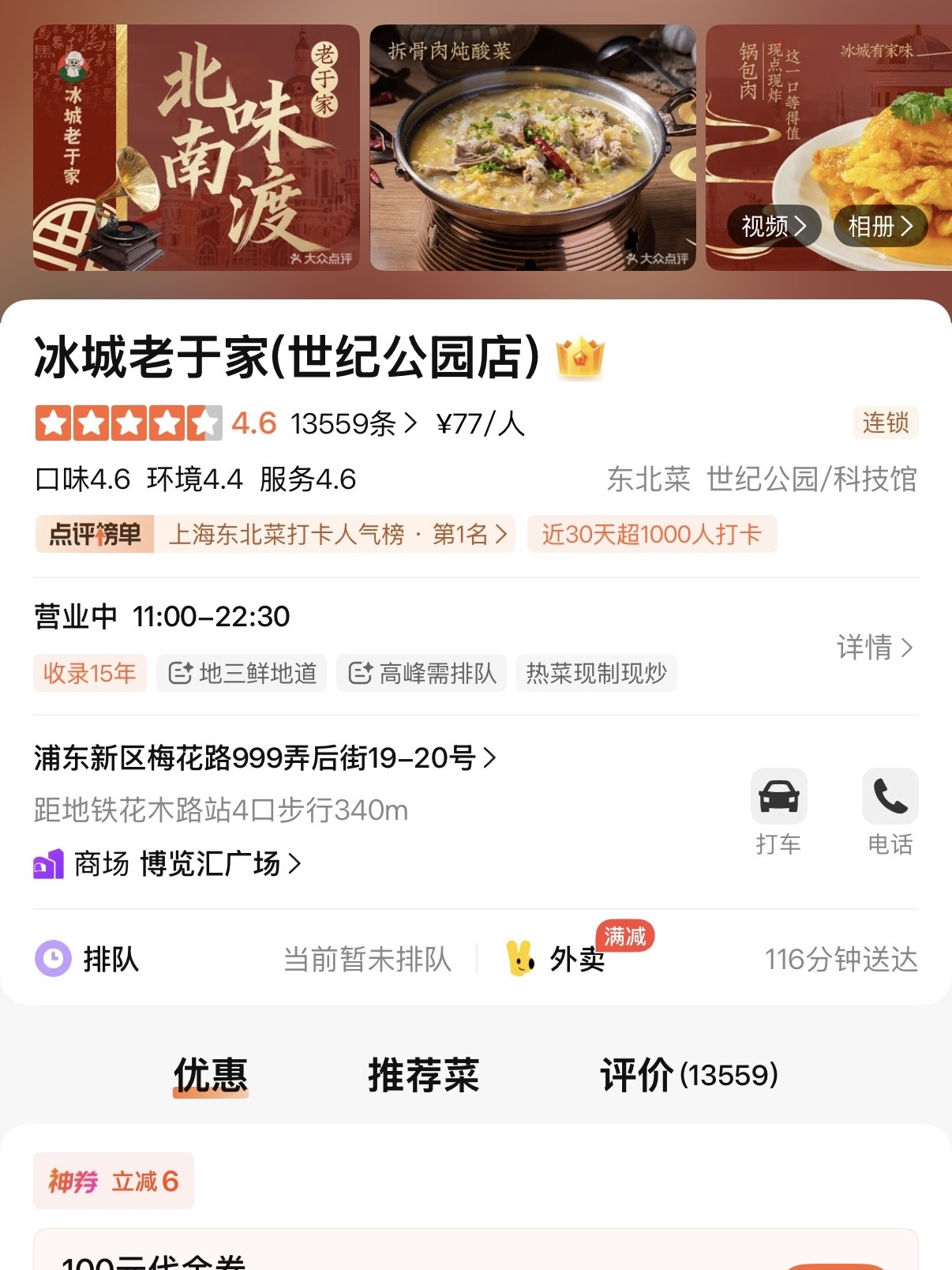Open the 相册 photo album
952x1270 pixels.
pyautogui.click(x=880, y=227)
